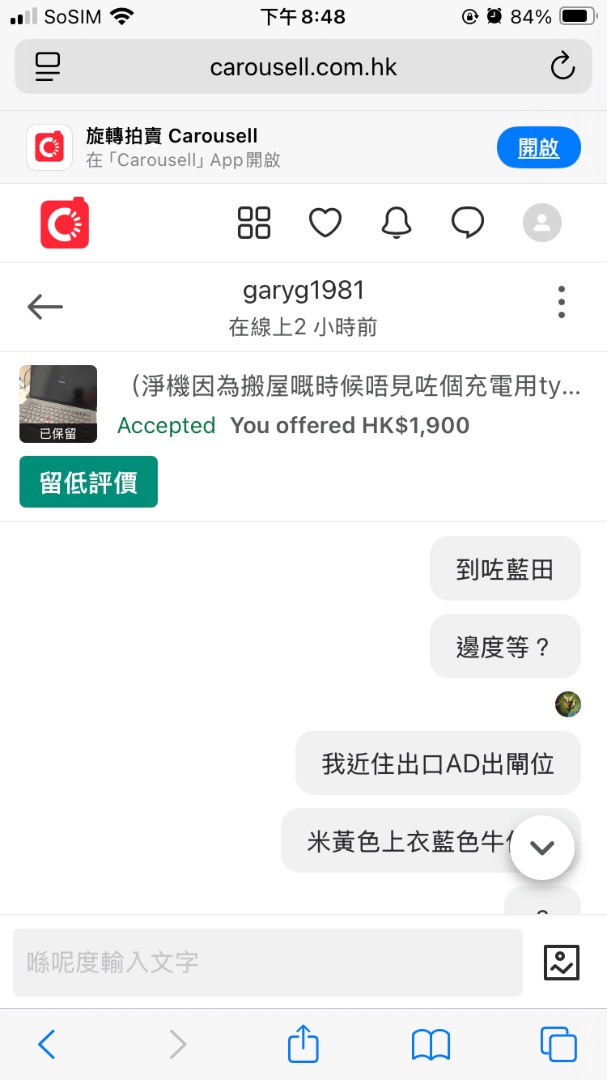Open the profile avatar menu
The image size is (607, 1080).
[542, 222]
